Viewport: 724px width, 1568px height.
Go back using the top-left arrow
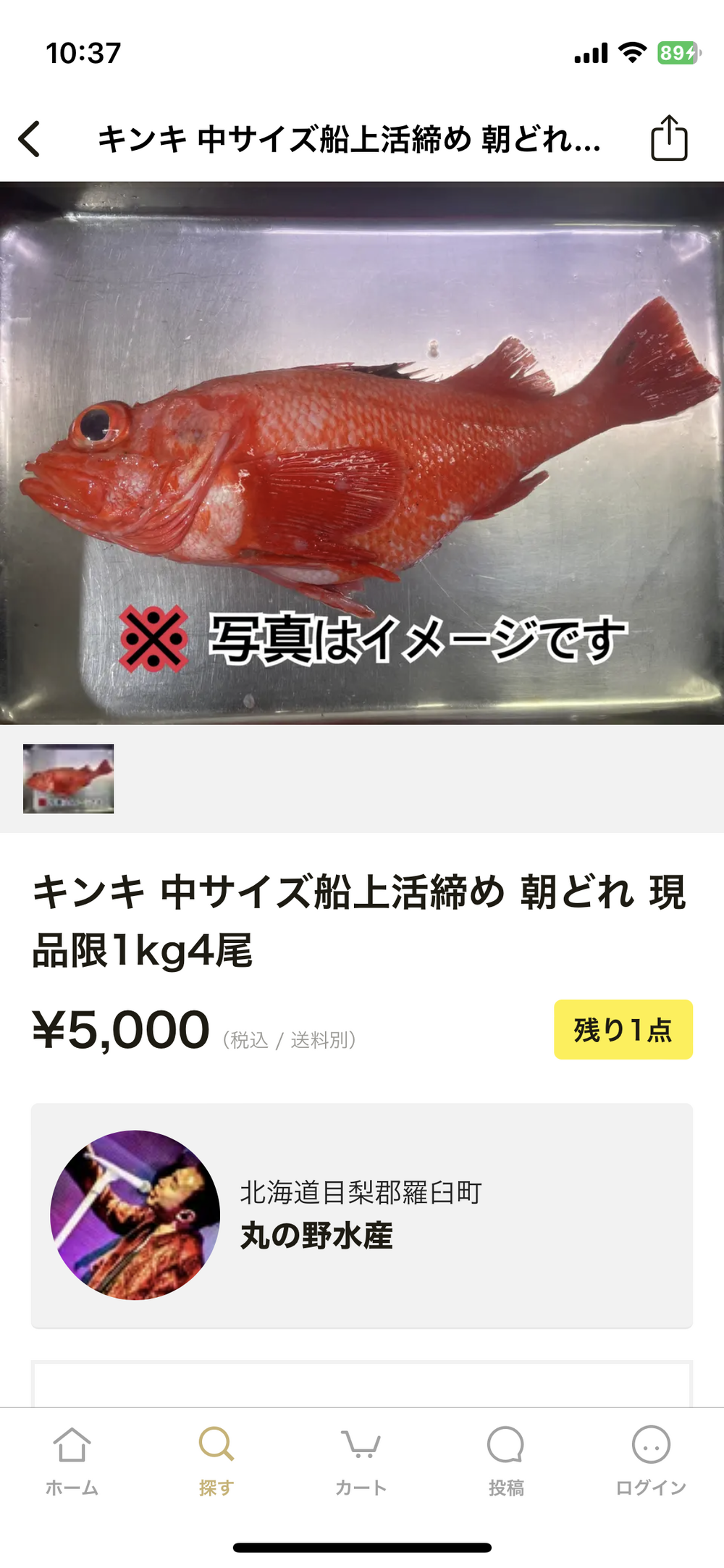(x=30, y=138)
